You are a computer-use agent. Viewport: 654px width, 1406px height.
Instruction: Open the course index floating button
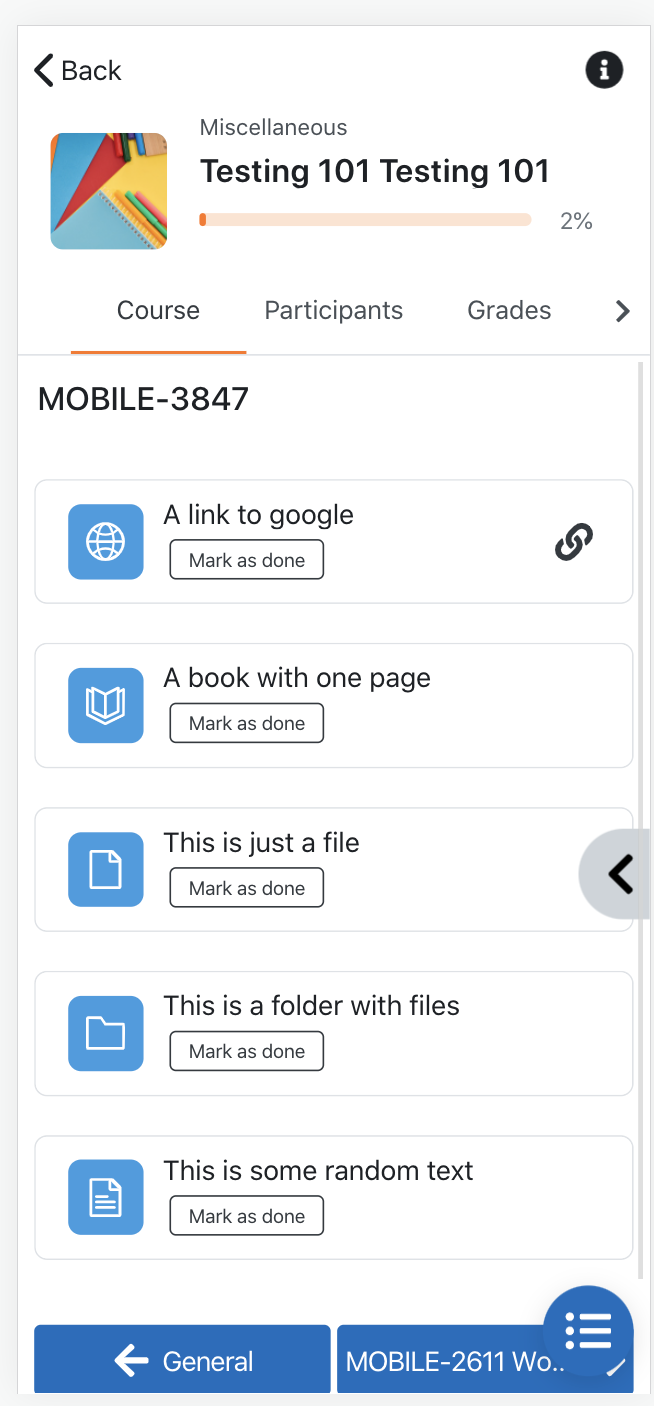[x=588, y=1330]
